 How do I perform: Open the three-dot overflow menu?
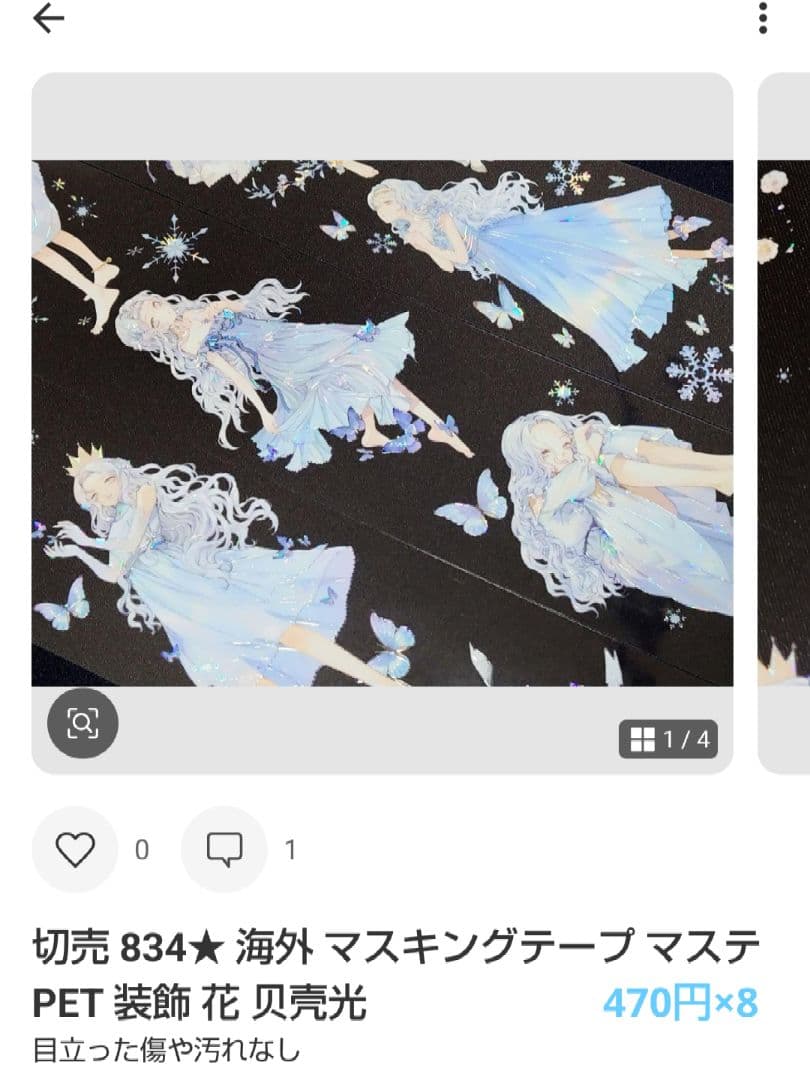point(763,18)
